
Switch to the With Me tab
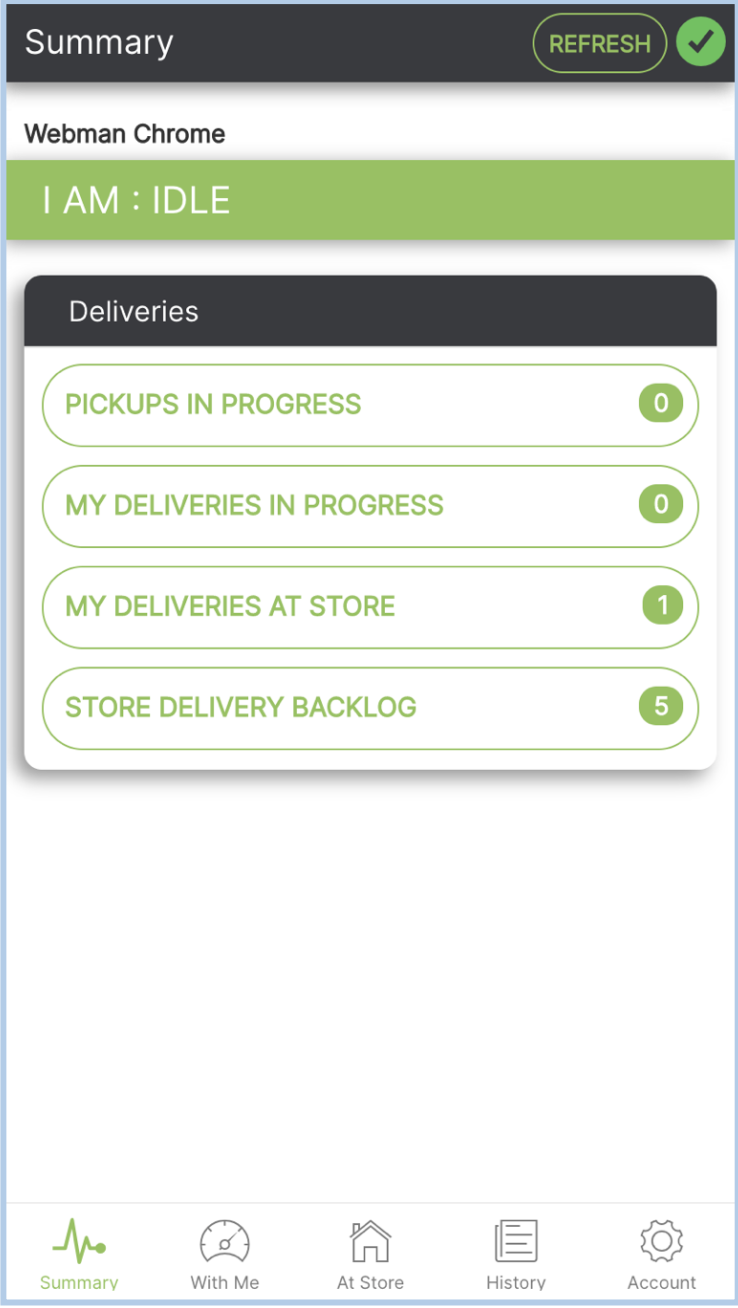[224, 1254]
